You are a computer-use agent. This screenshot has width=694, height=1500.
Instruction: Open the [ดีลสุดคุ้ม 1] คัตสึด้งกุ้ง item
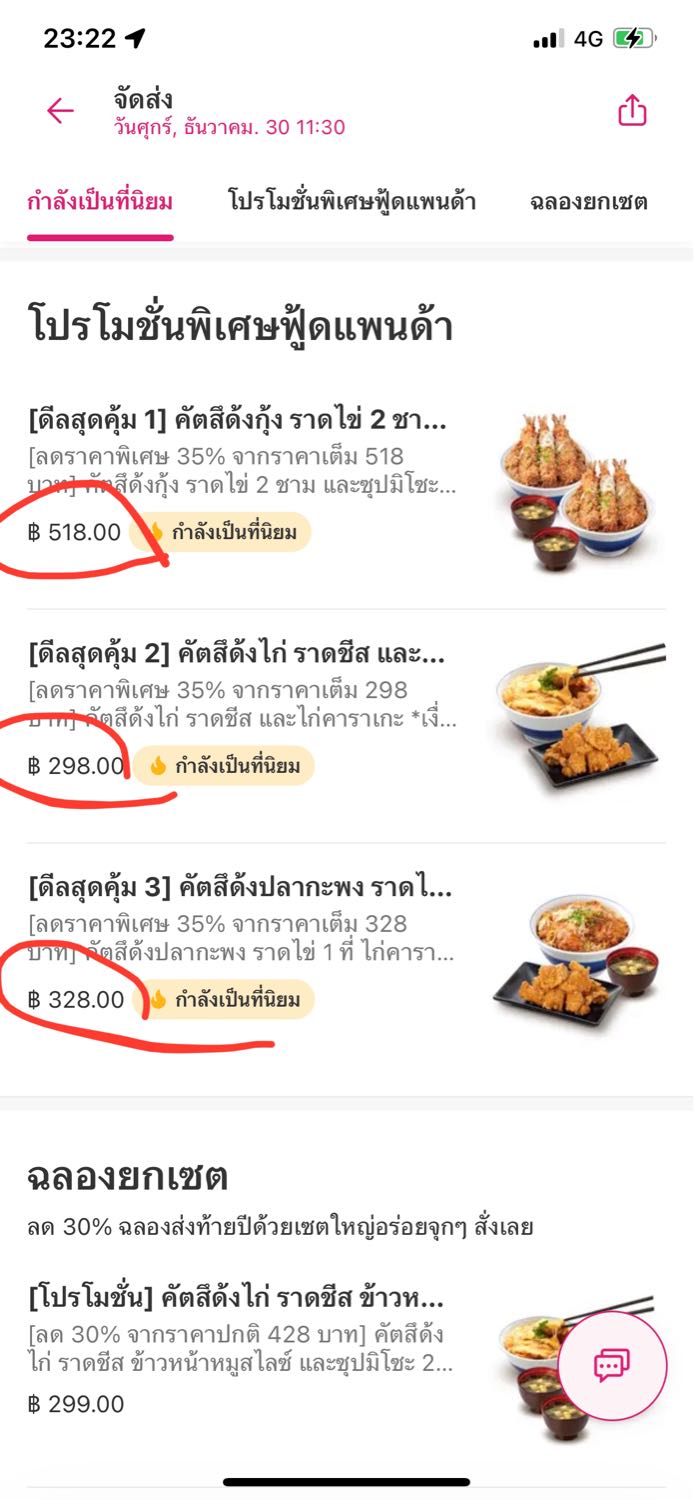[238, 420]
